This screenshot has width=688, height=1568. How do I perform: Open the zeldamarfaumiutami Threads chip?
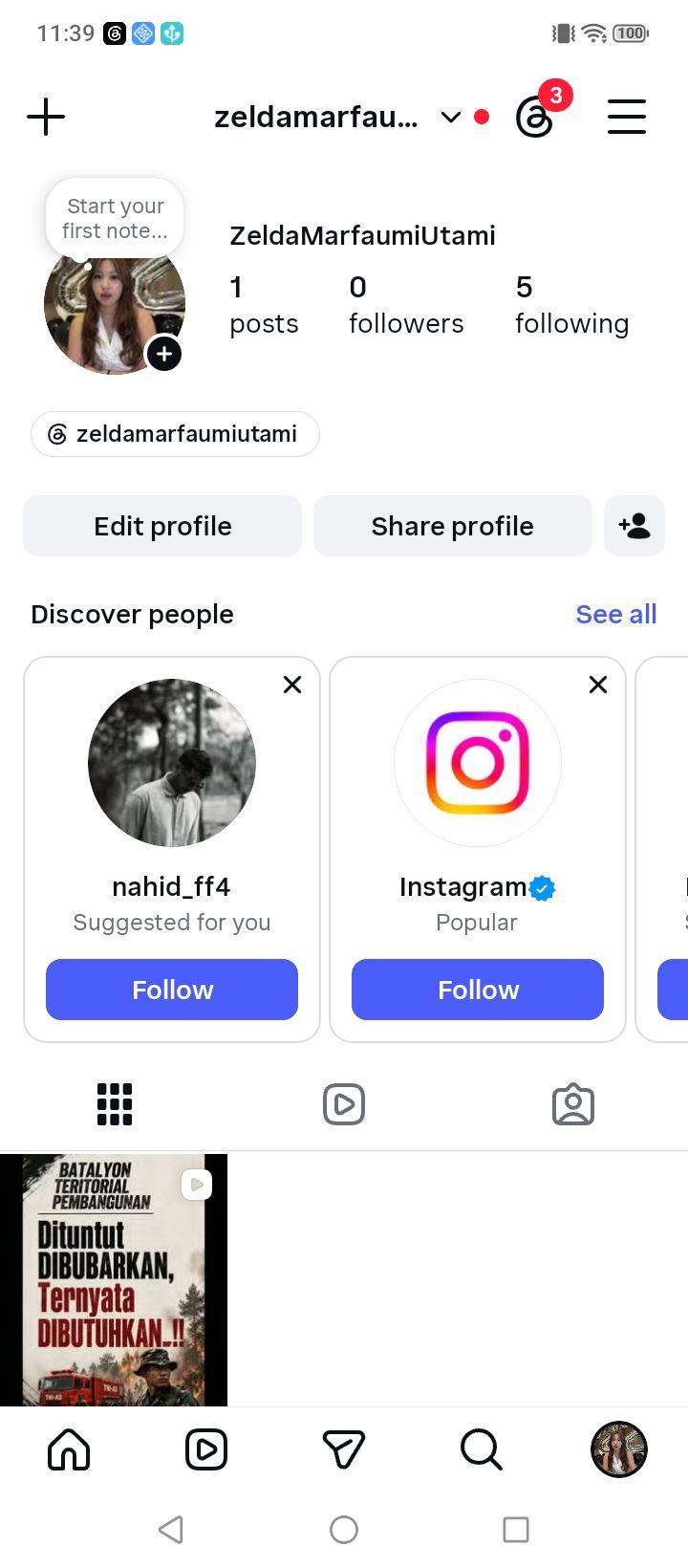click(175, 434)
